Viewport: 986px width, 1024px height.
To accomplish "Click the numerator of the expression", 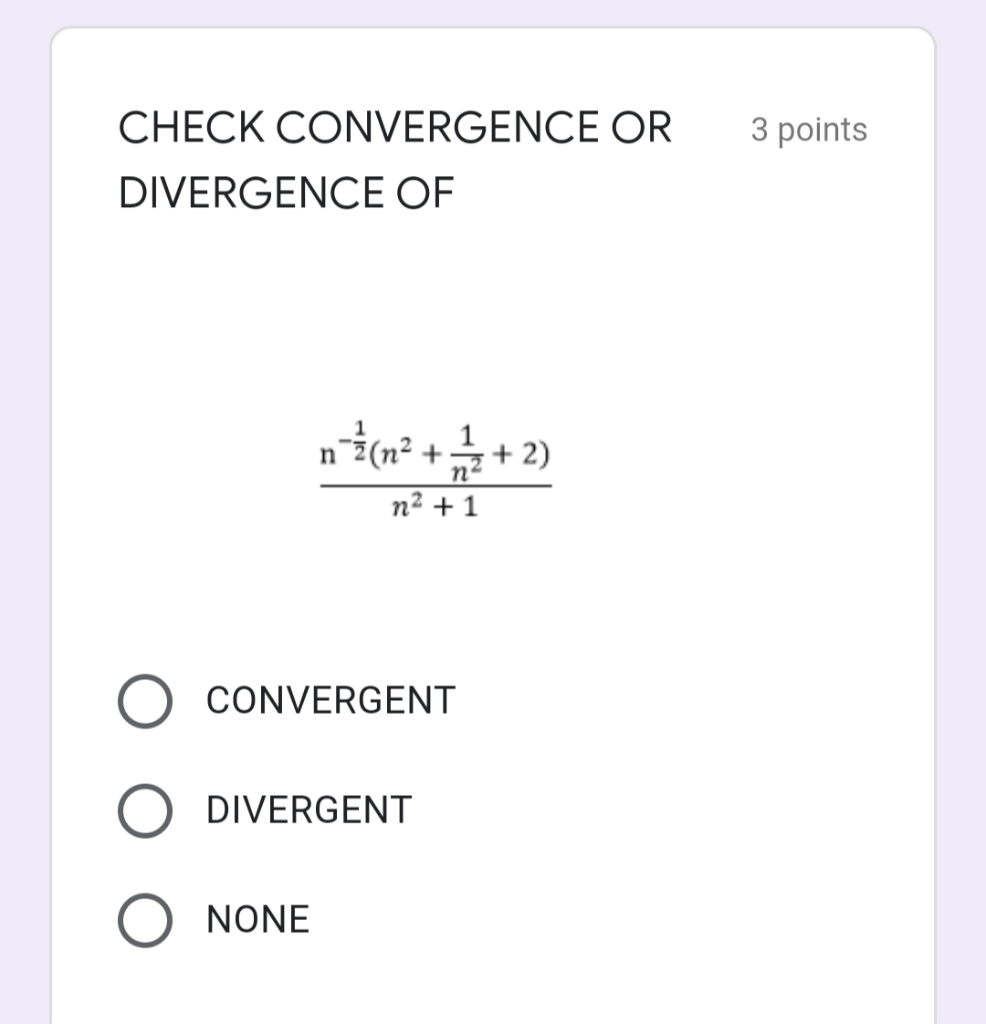I will tap(435, 450).
